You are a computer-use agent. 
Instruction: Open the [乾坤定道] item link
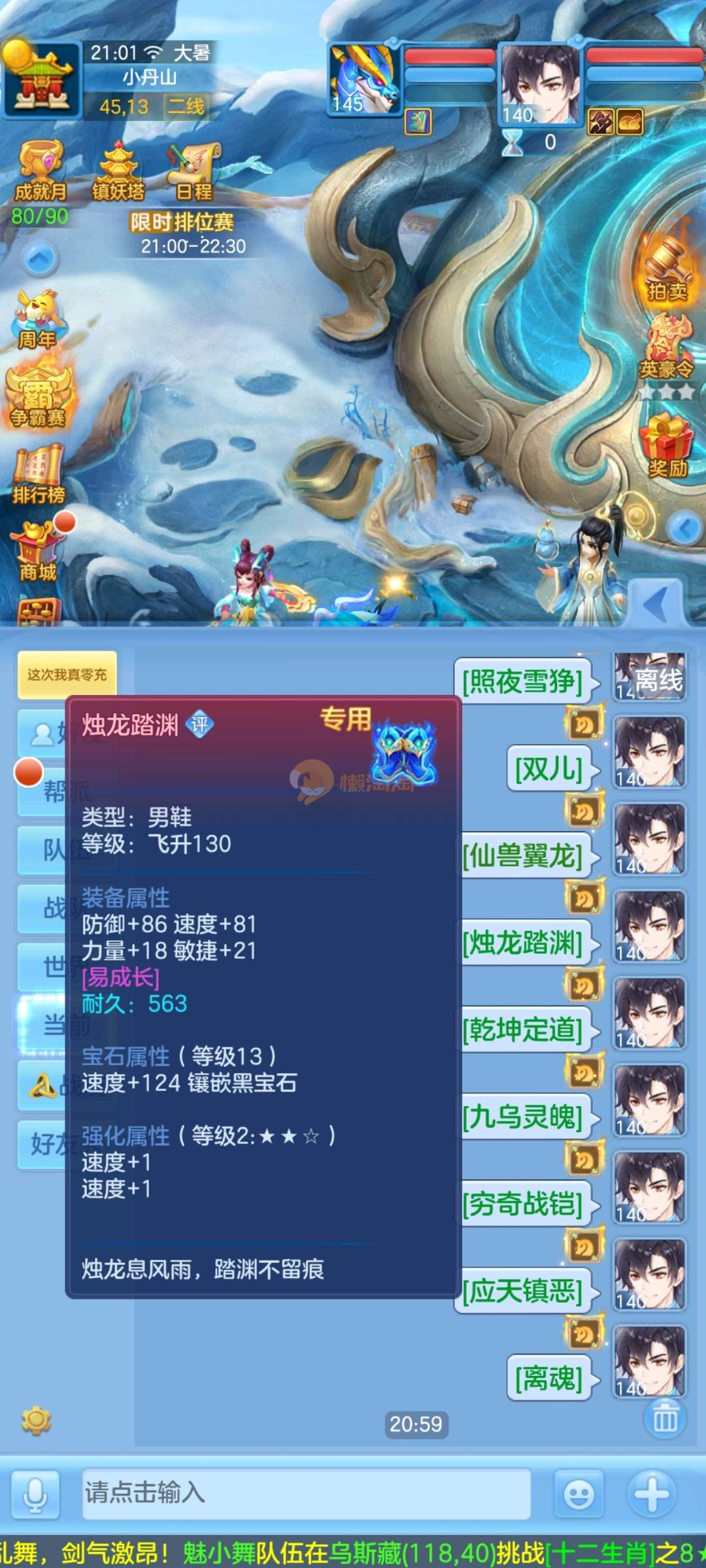[523, 1030]
